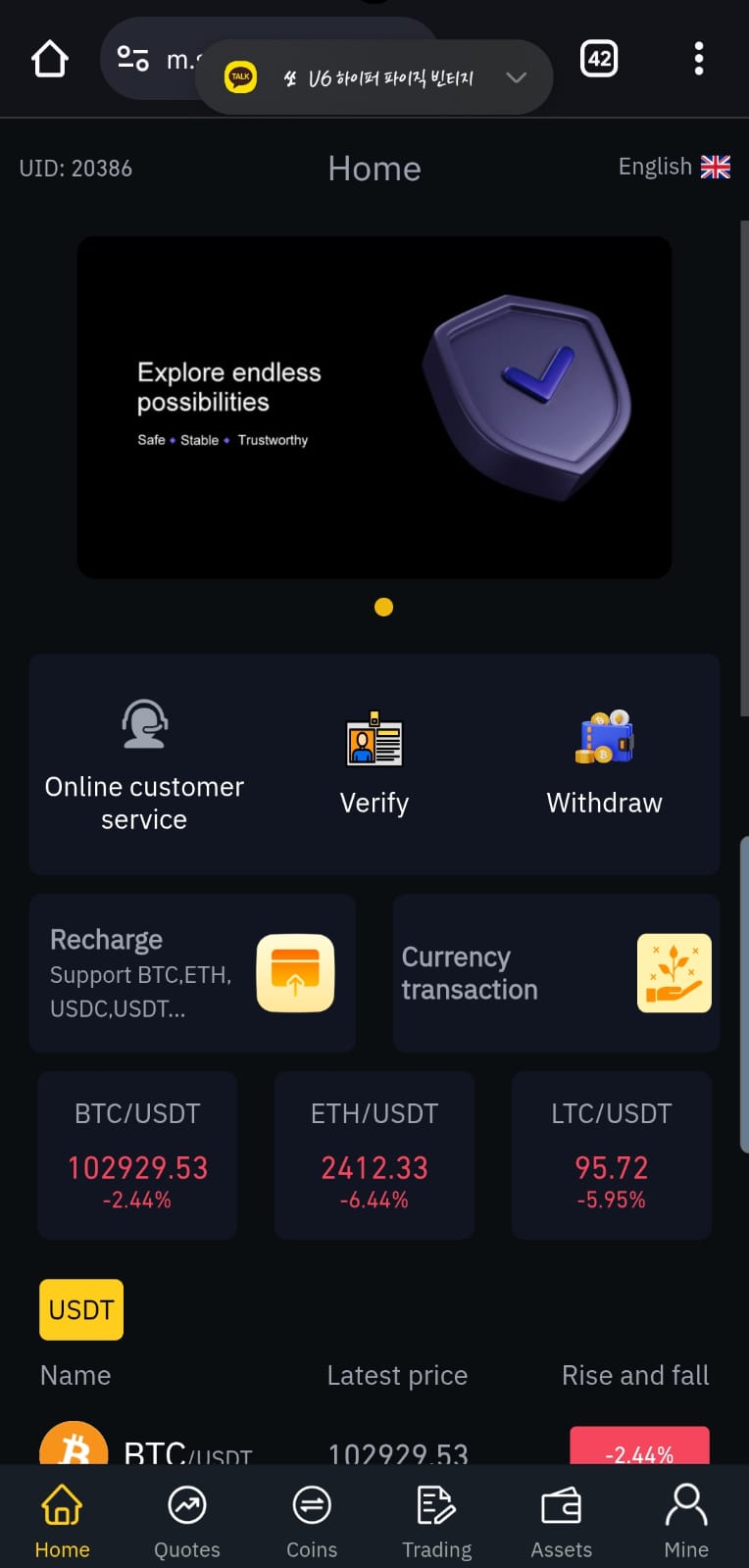Open the Recharge card
749x1568 pixels.
pos(192,973)
